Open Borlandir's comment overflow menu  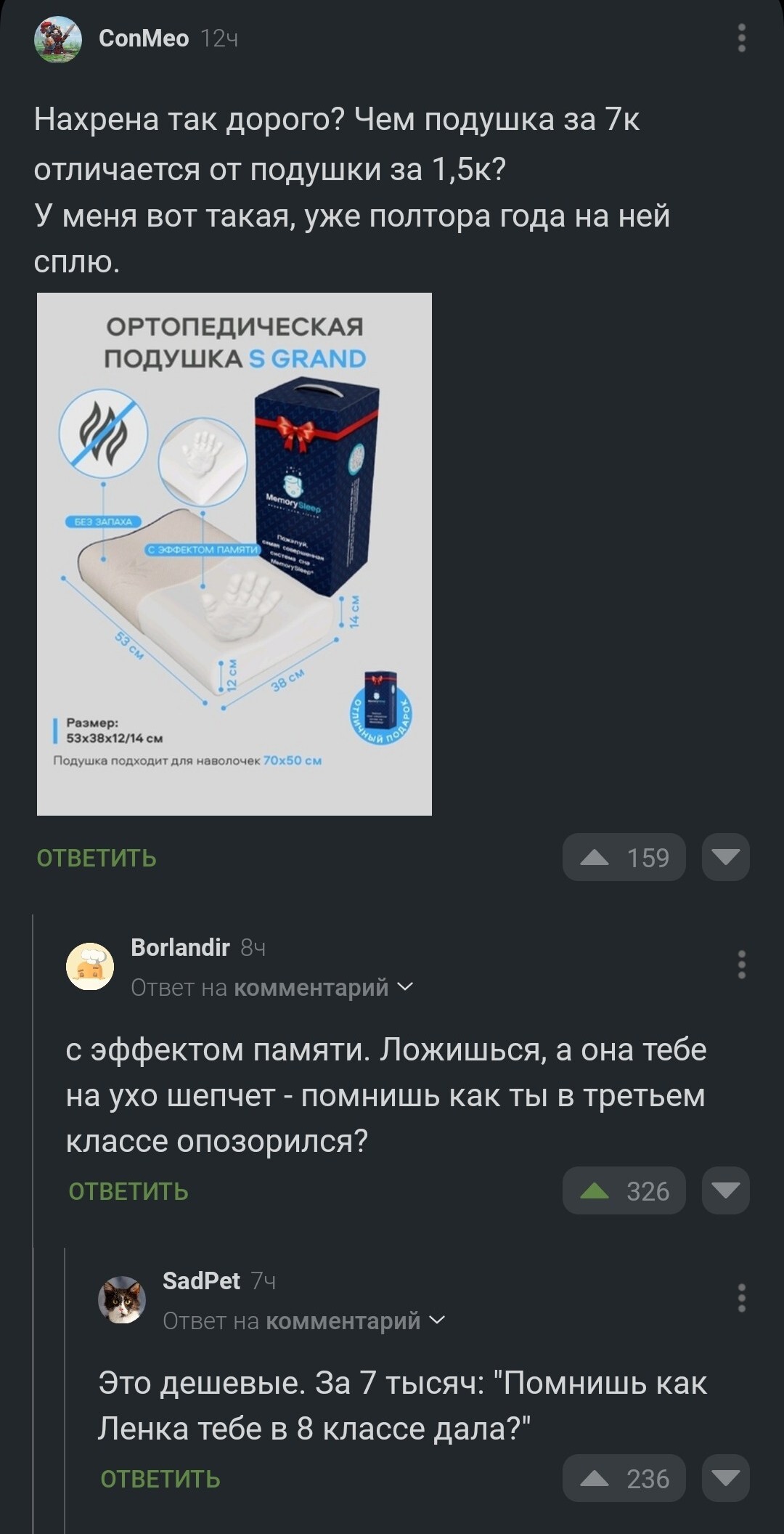(741, 965)
